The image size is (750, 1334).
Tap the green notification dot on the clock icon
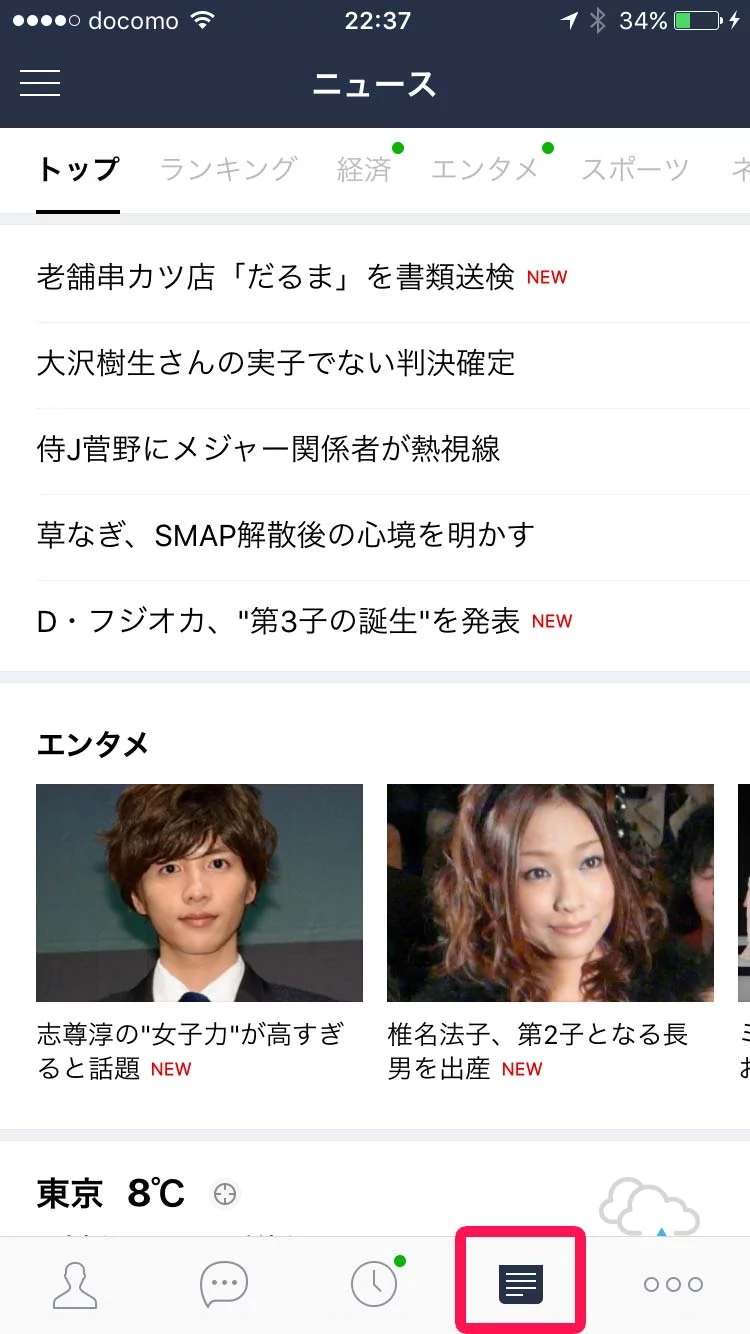click(398, 1262)
